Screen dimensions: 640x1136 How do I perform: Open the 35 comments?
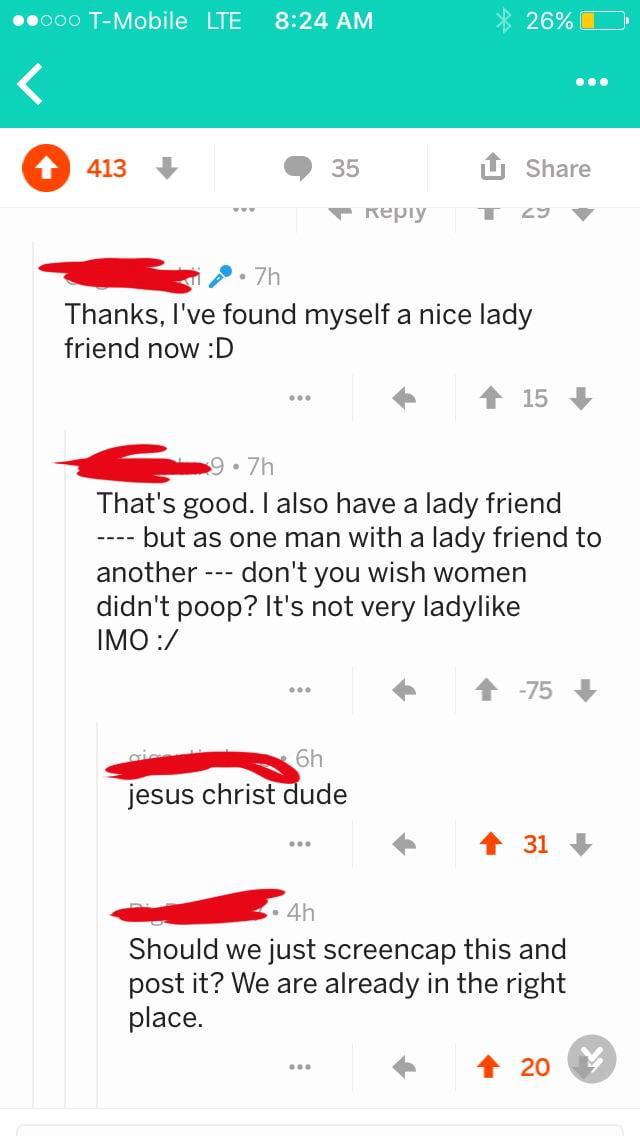pyautogui.click(x=322, y=168)
